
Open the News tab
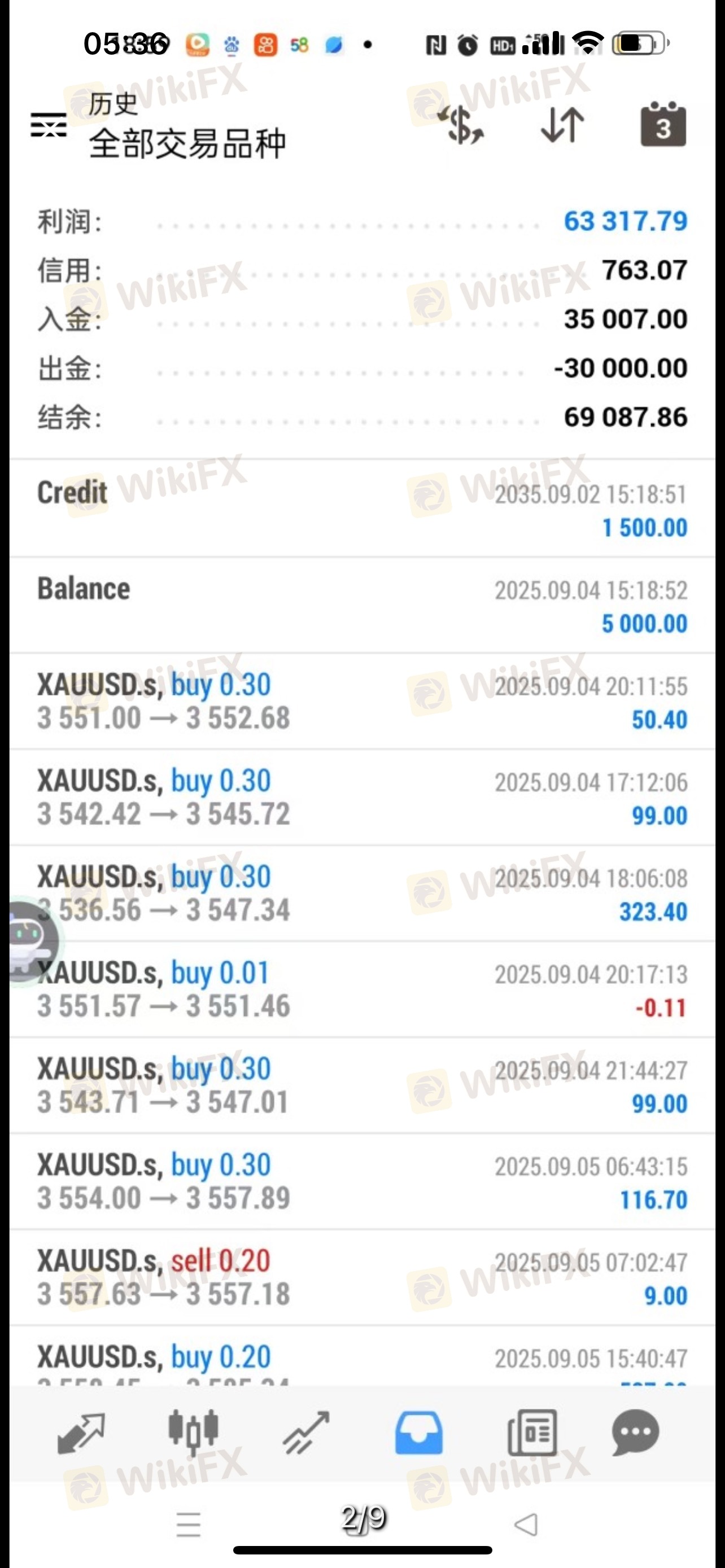coord(531,1433)
